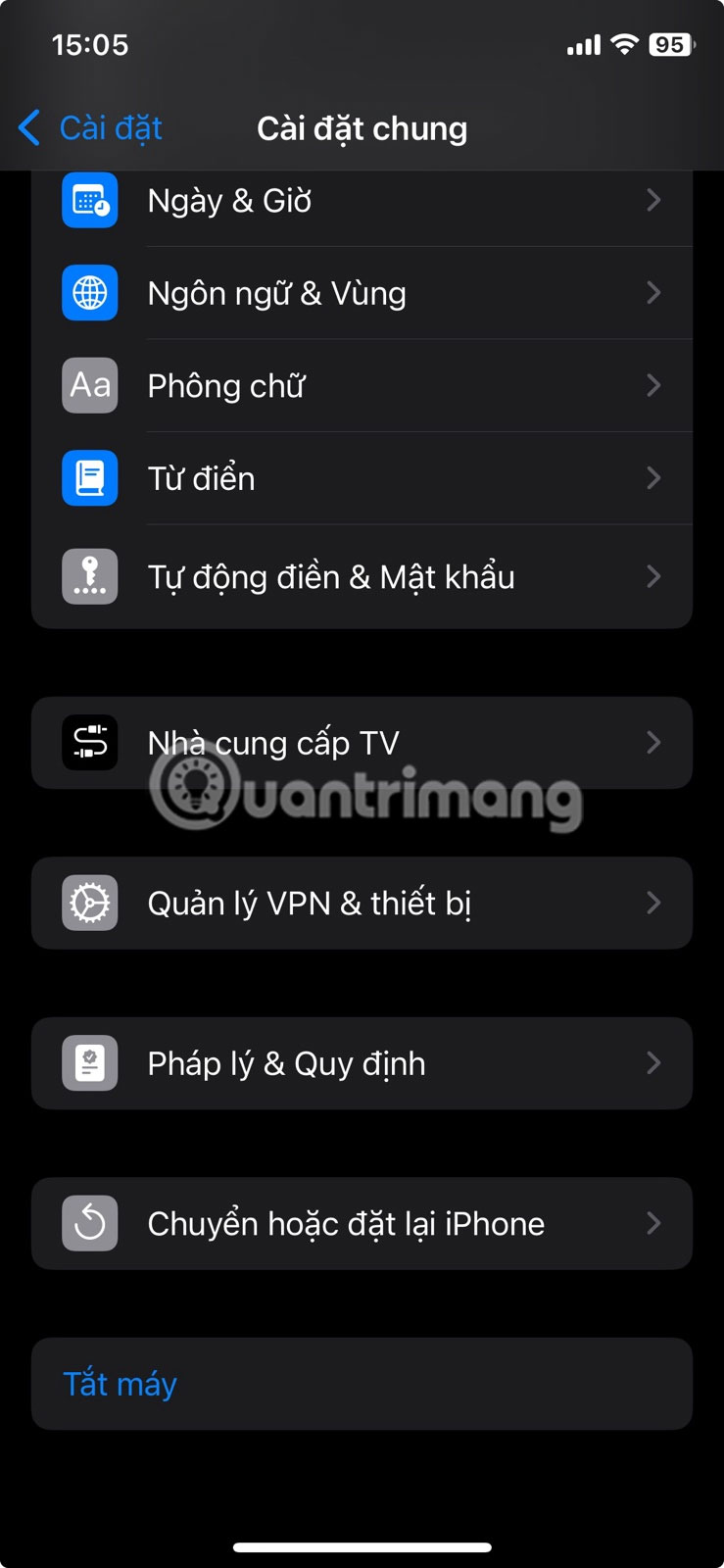The image size is (724, 1568).
Task: Open Ngày & Giờ settings
Action: coord(362,201)
